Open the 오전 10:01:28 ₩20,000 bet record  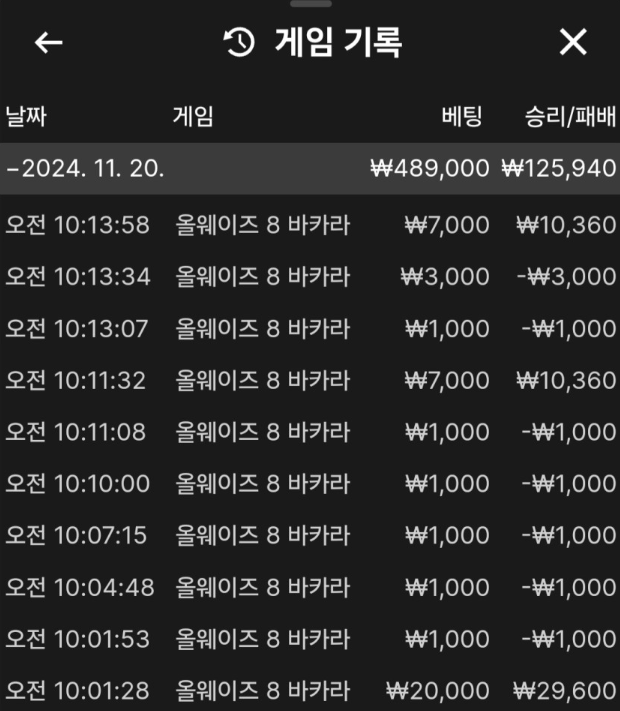click(x=310, y=691)
